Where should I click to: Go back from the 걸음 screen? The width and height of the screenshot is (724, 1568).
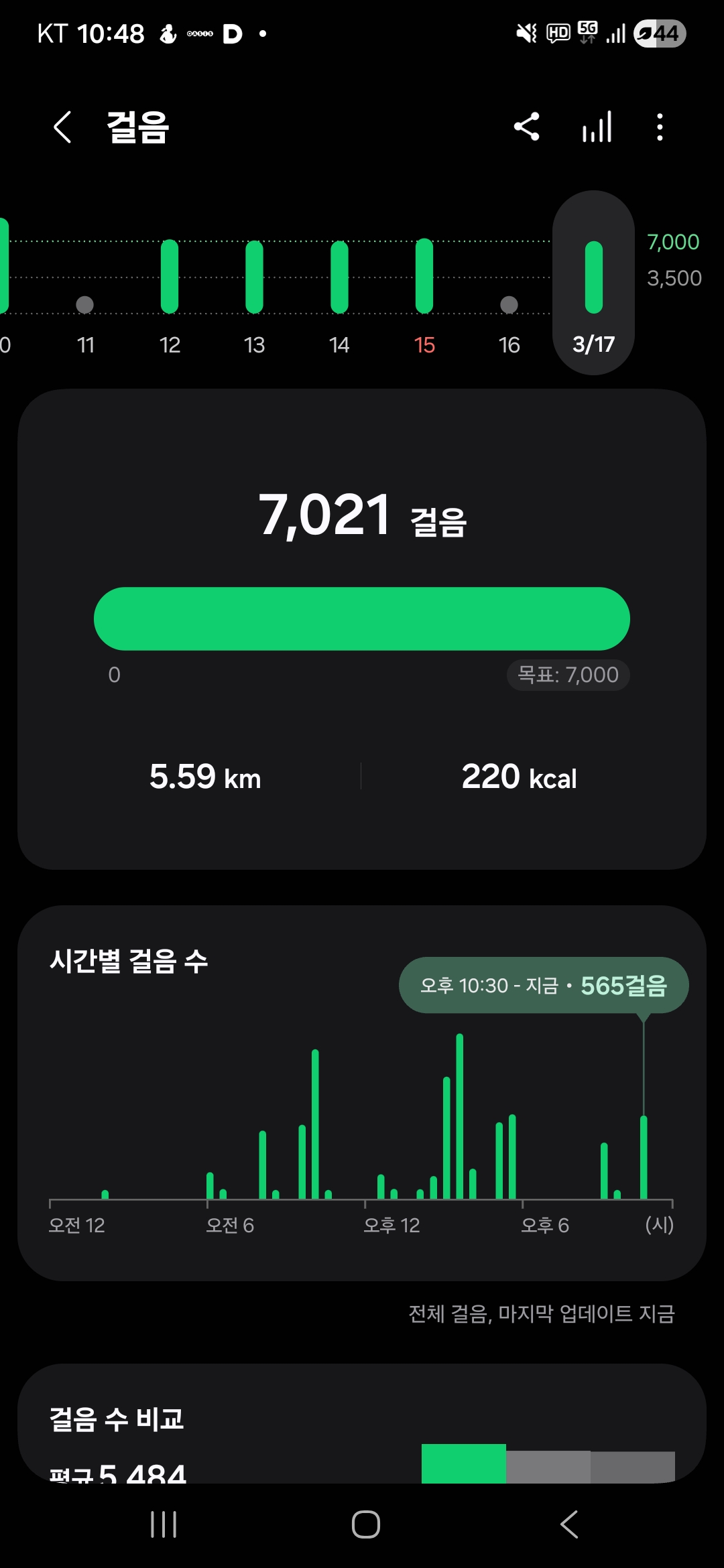pyautogui.click(x=62, y=127)
